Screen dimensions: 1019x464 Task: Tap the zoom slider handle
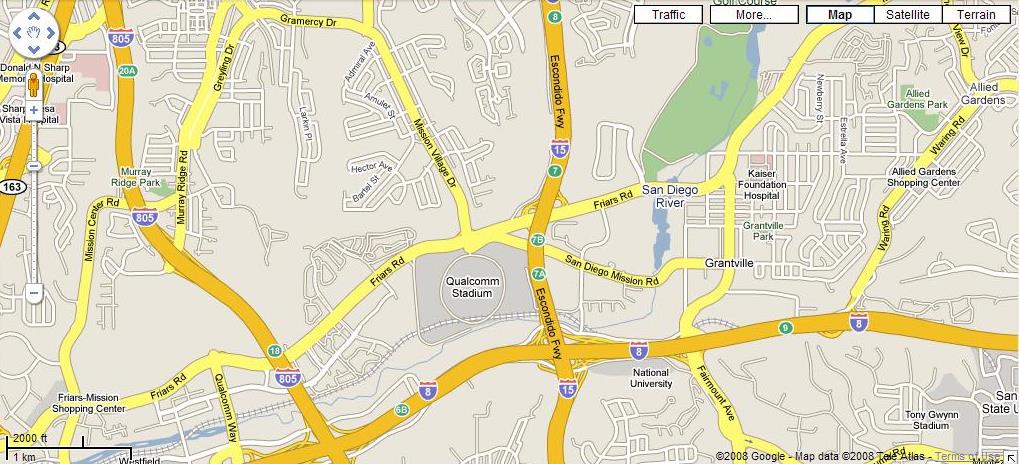pos(33,166)
